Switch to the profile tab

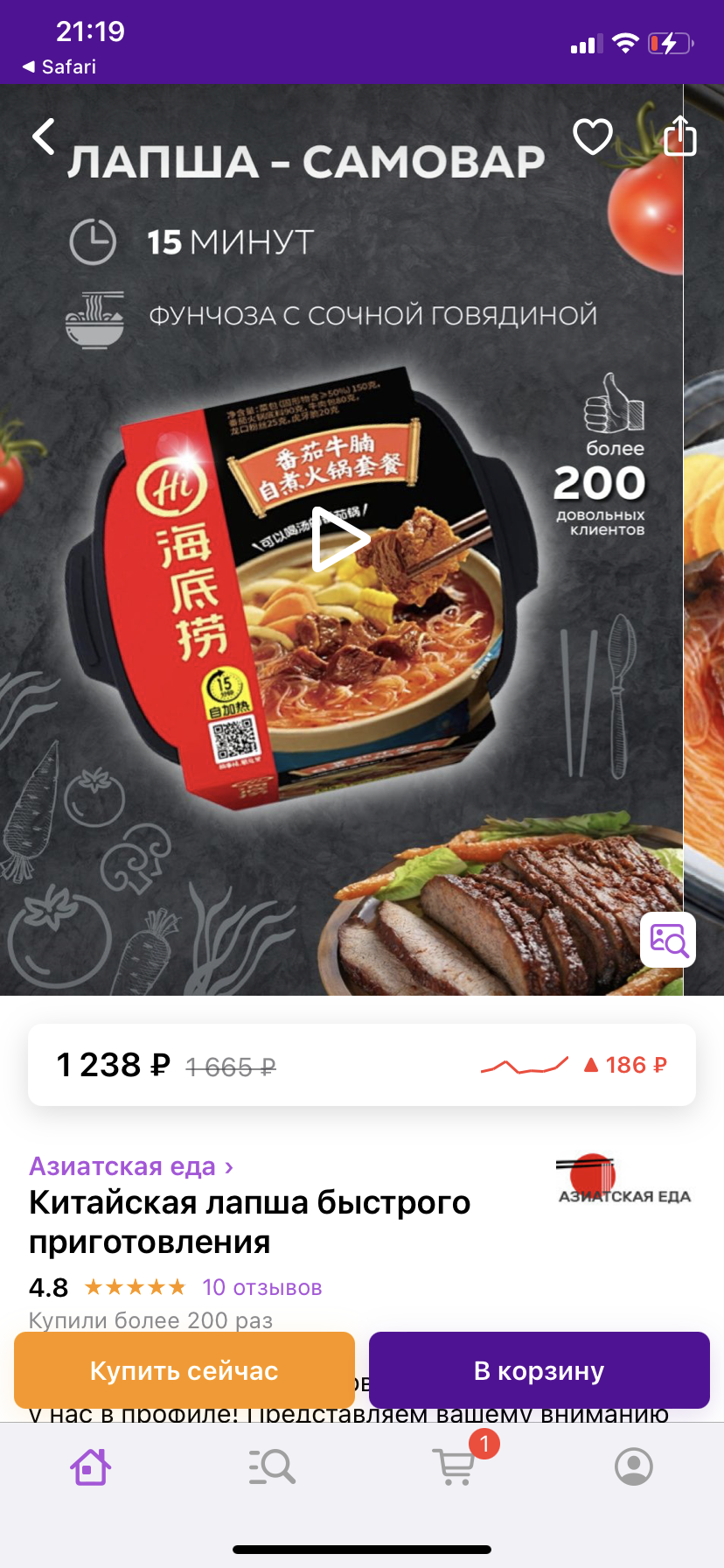634,1466
